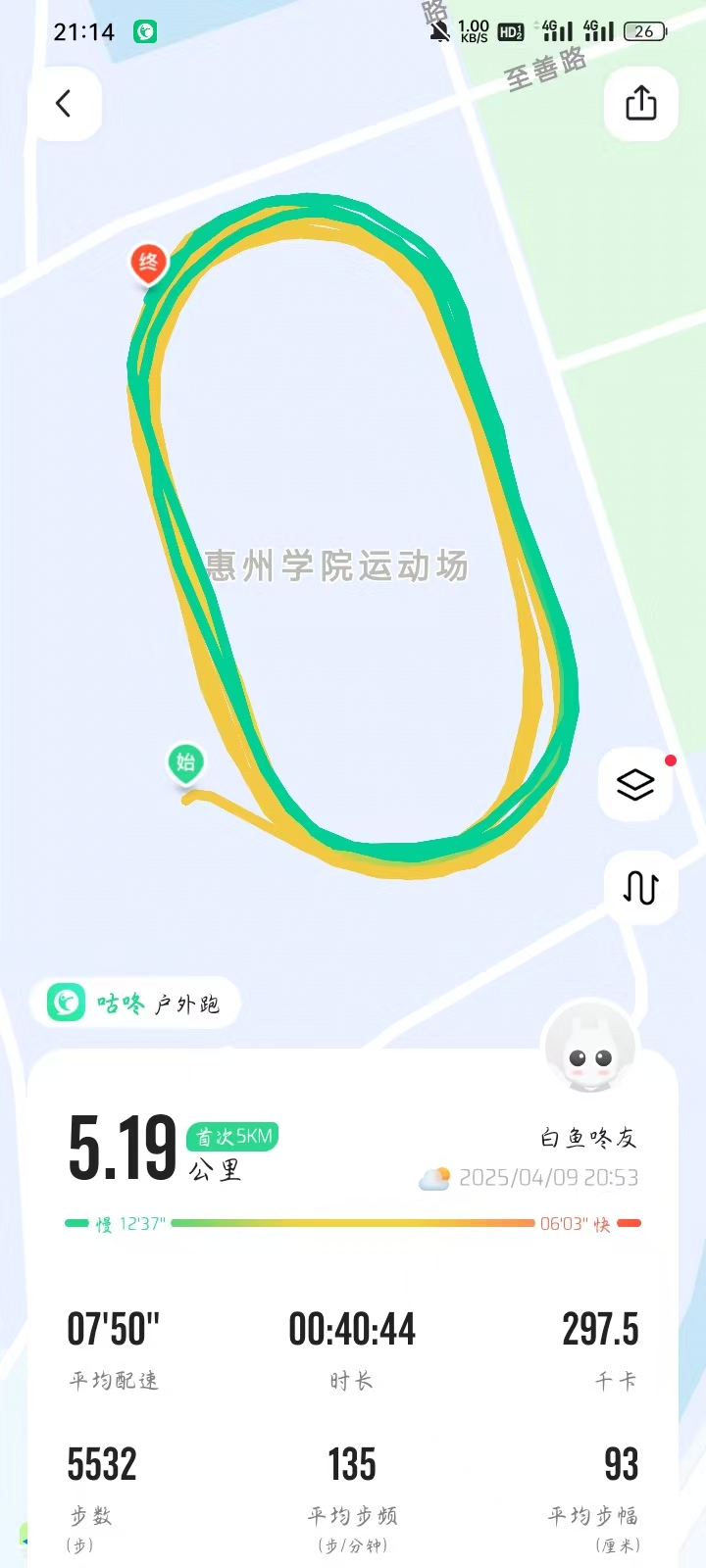This screenshot has height=1568, width=706.
Task: Share this running record
Action: [641, 104]
